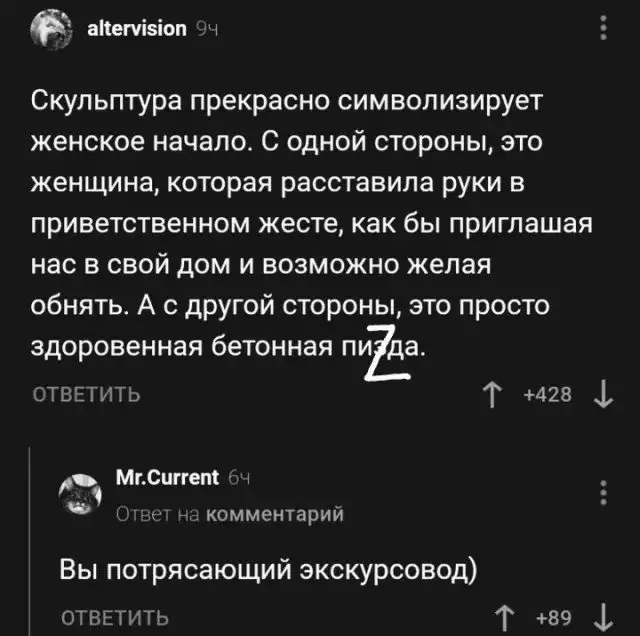Open altervision's profile
Viewport: 640px width, 636px height.
[x=134, y=29]
